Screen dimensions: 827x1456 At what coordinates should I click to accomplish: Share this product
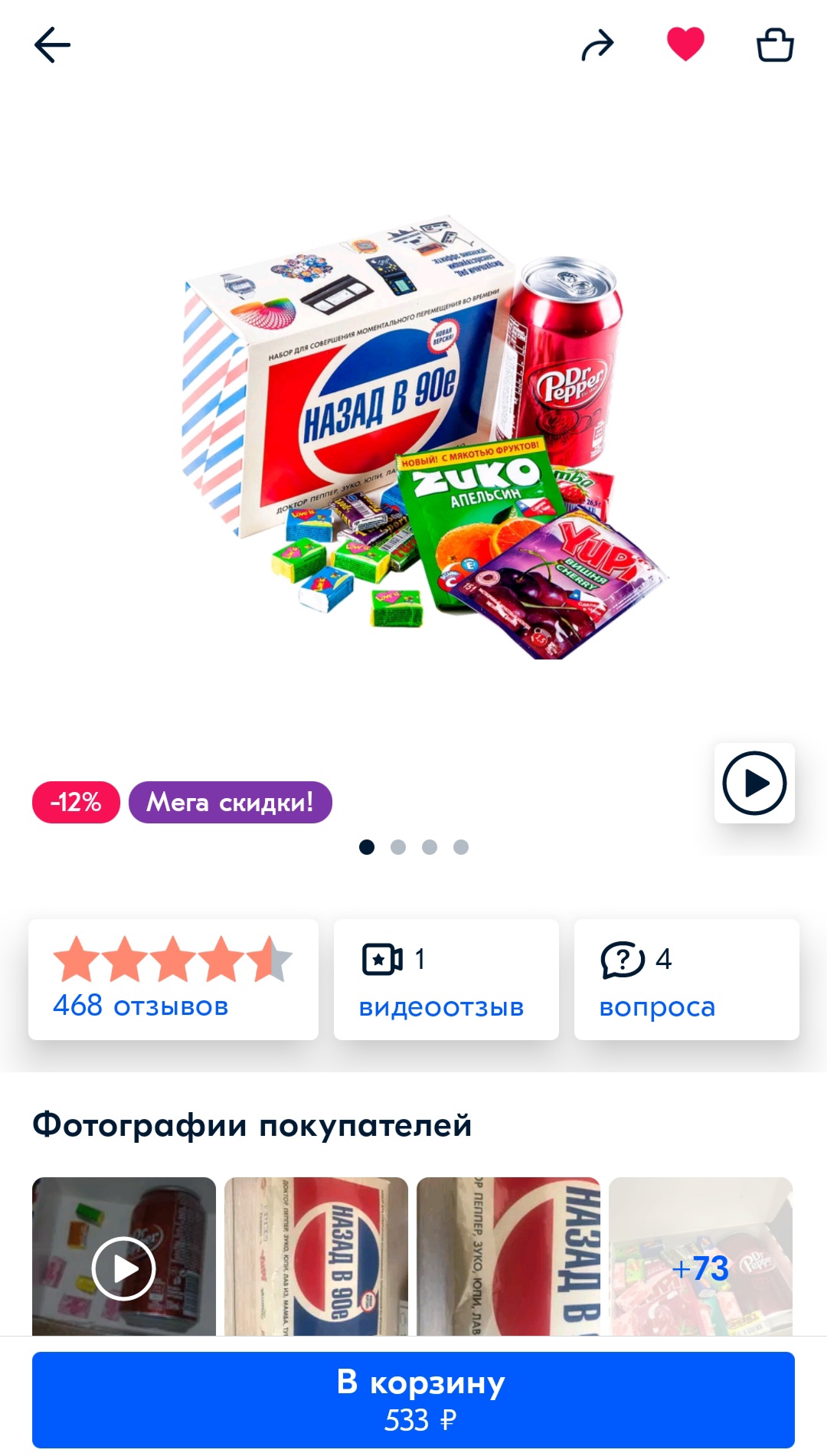(597, 45)
